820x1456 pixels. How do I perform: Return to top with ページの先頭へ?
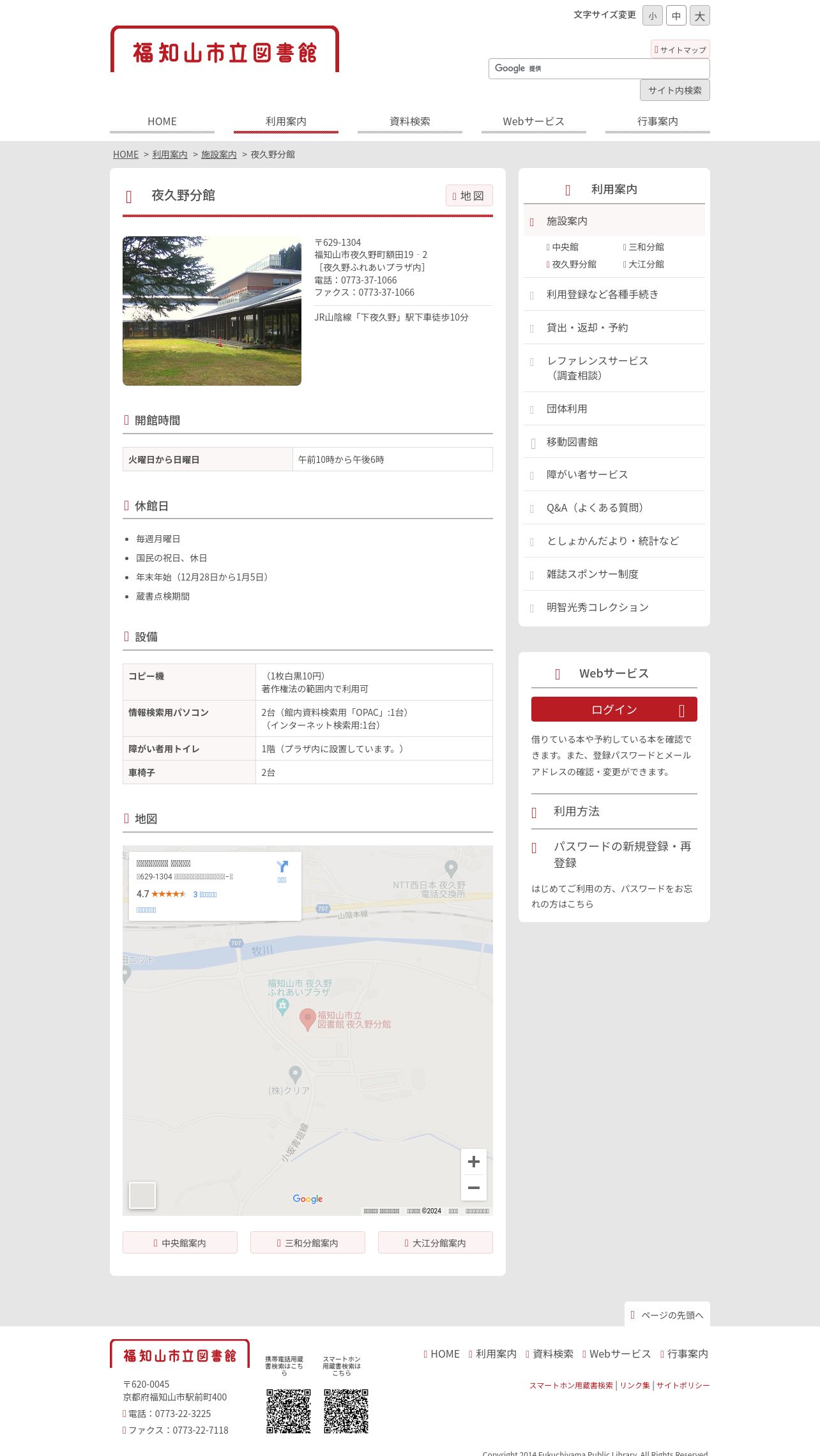point(667,1315)
